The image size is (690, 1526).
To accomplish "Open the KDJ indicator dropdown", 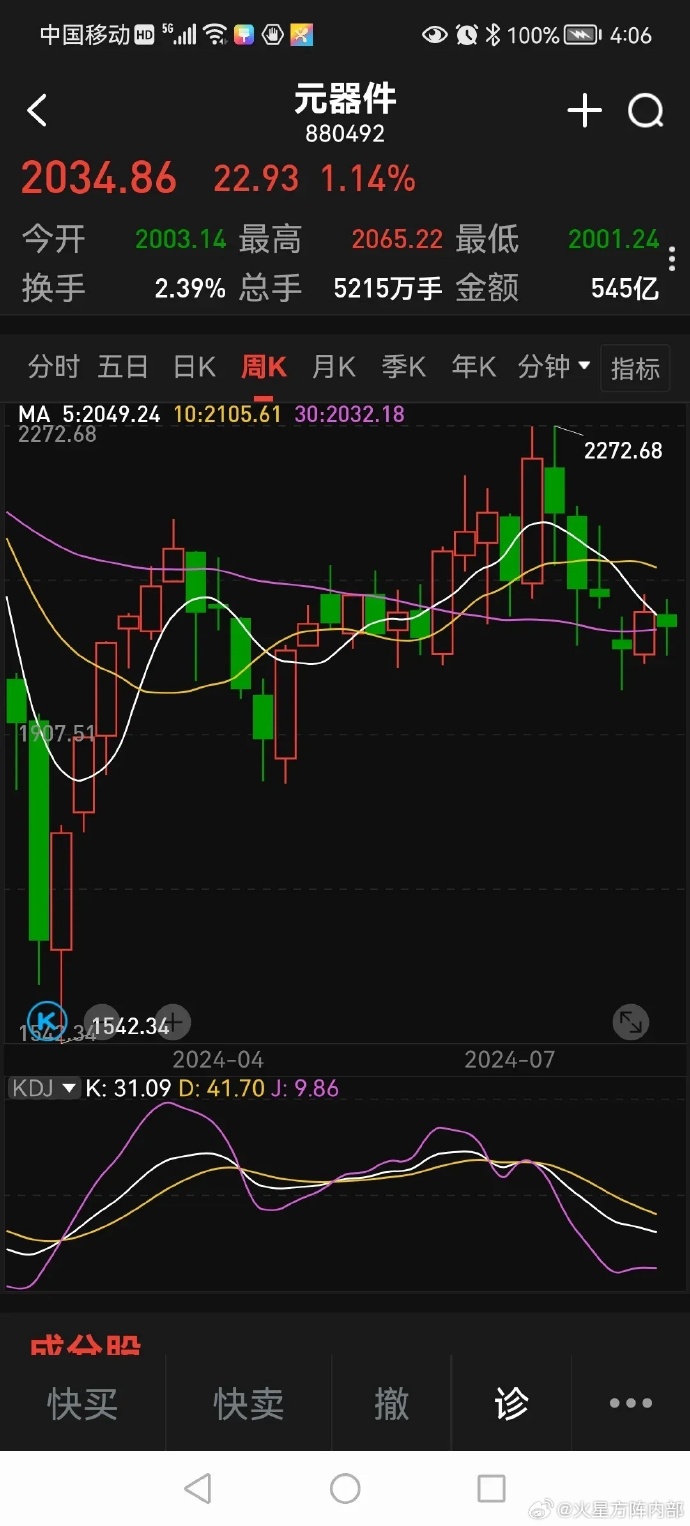I will coord(43,1088).
